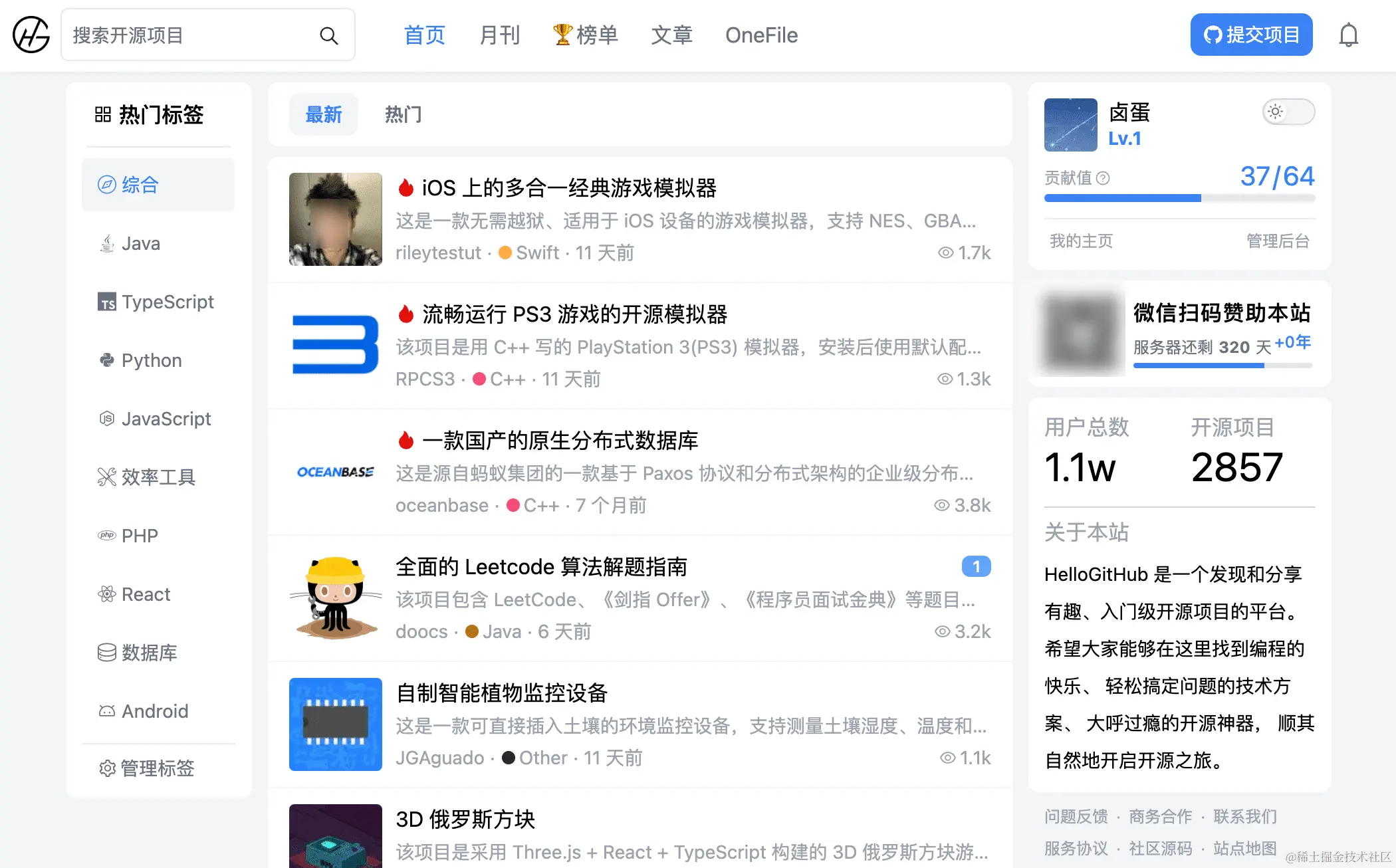
Task: Switch to the 月刊 page
Action: click(499, 35)
